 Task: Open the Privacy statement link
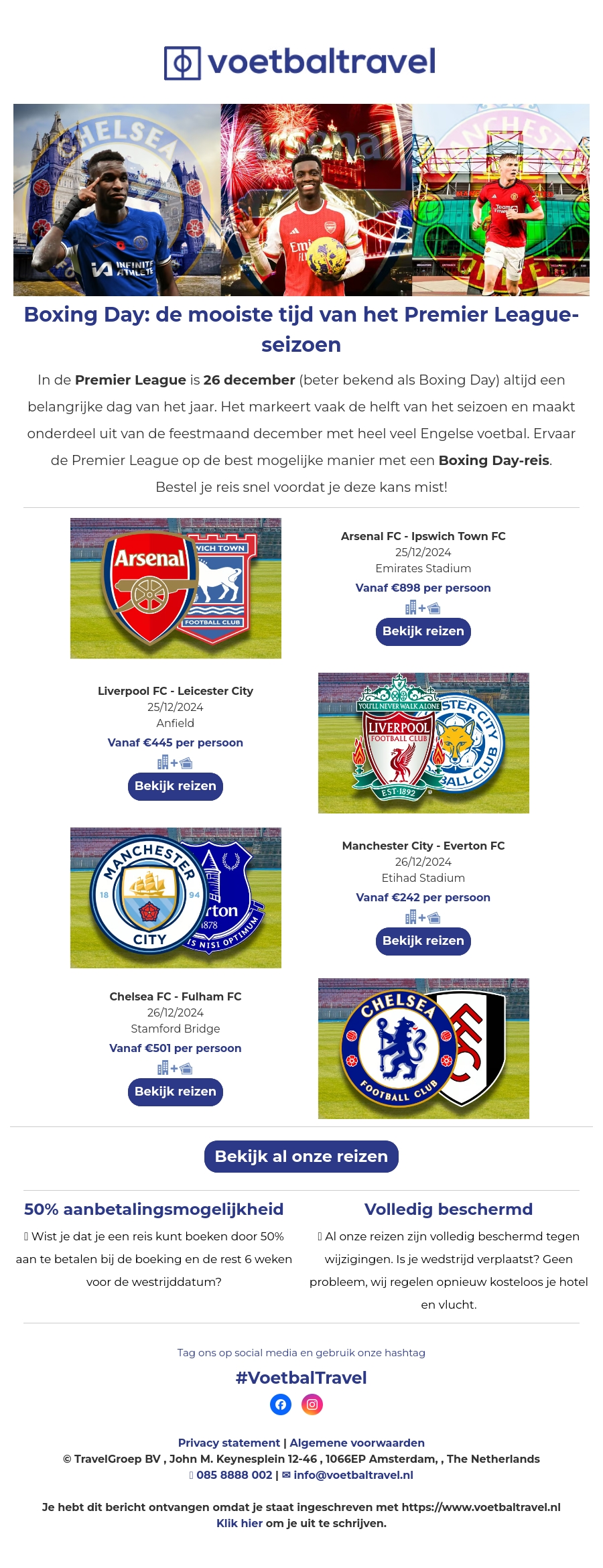coord(228,1443)
